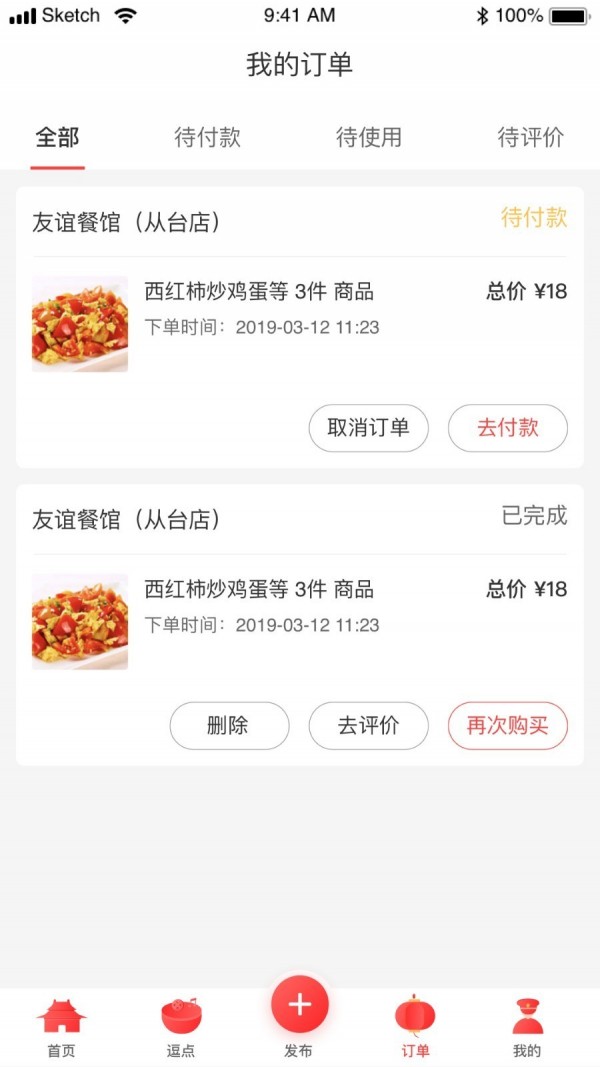Select the 订单 tab in bottom bar
600x1067 pixels.
tap(415, 1027)
